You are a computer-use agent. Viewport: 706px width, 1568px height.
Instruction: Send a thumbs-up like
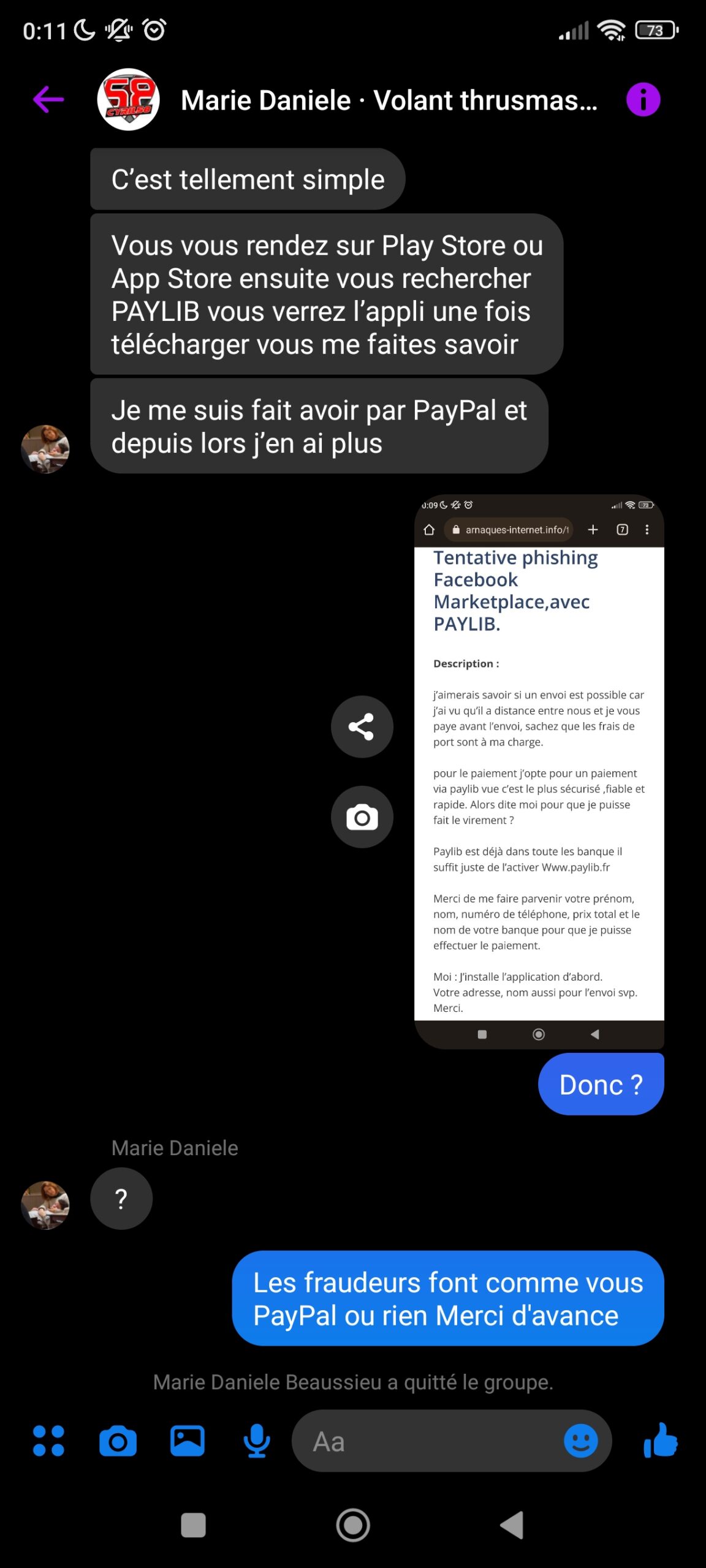660,1441
